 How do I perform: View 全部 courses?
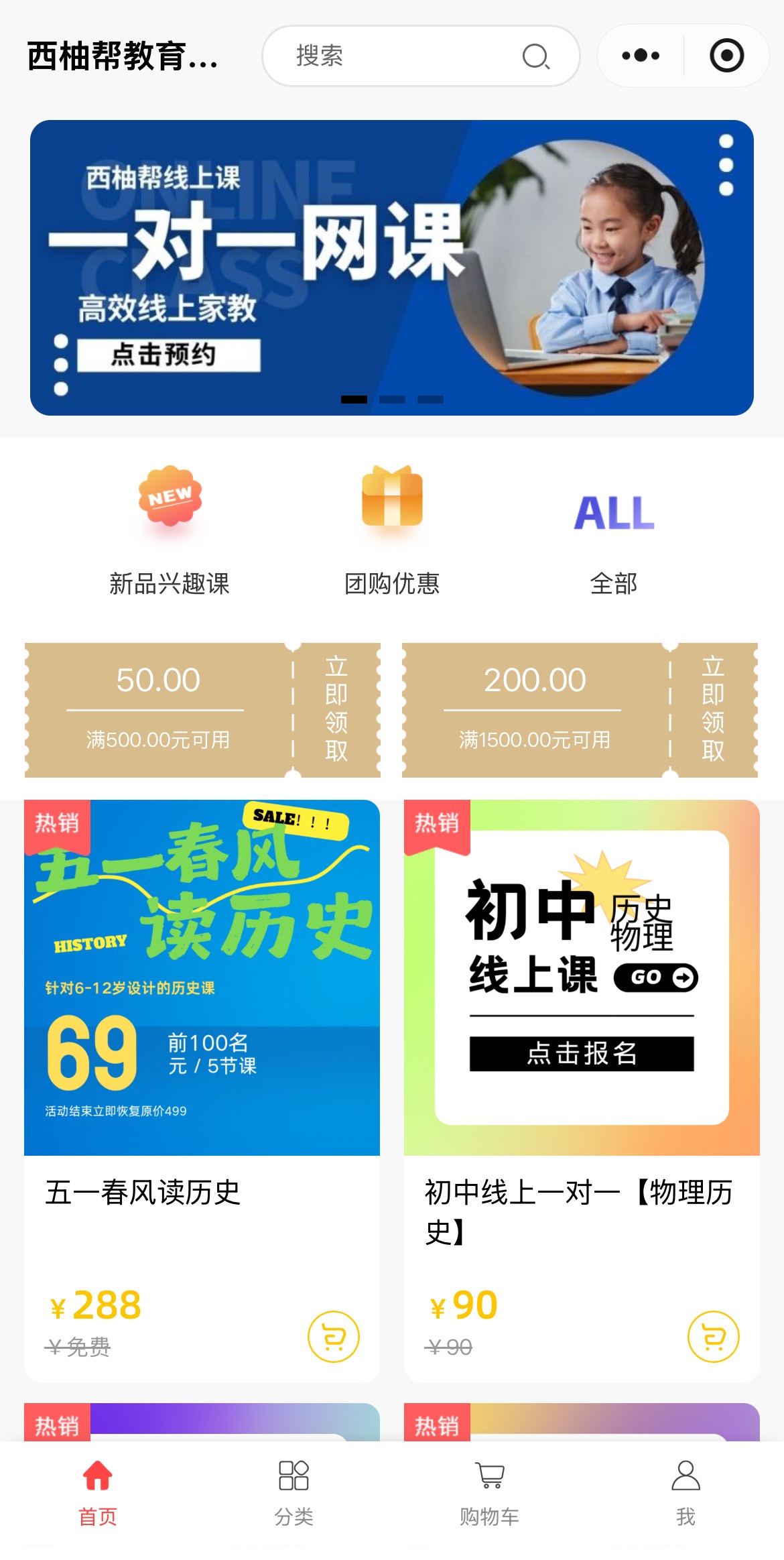tap(613, 530)
